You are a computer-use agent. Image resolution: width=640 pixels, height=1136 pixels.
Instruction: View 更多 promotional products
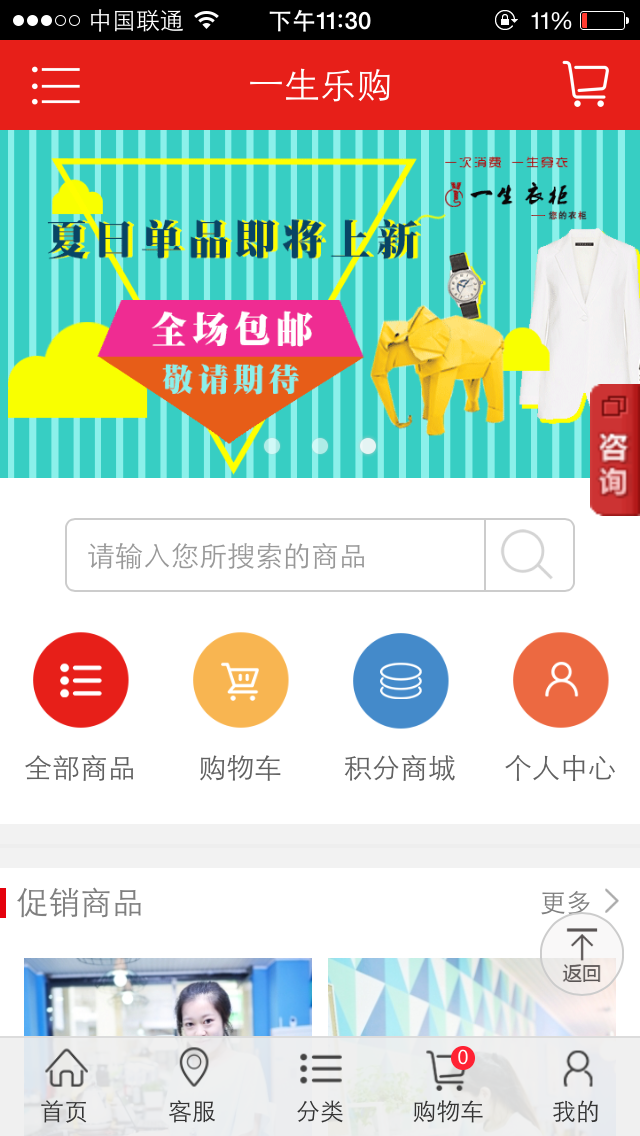(x=581, y=903)
